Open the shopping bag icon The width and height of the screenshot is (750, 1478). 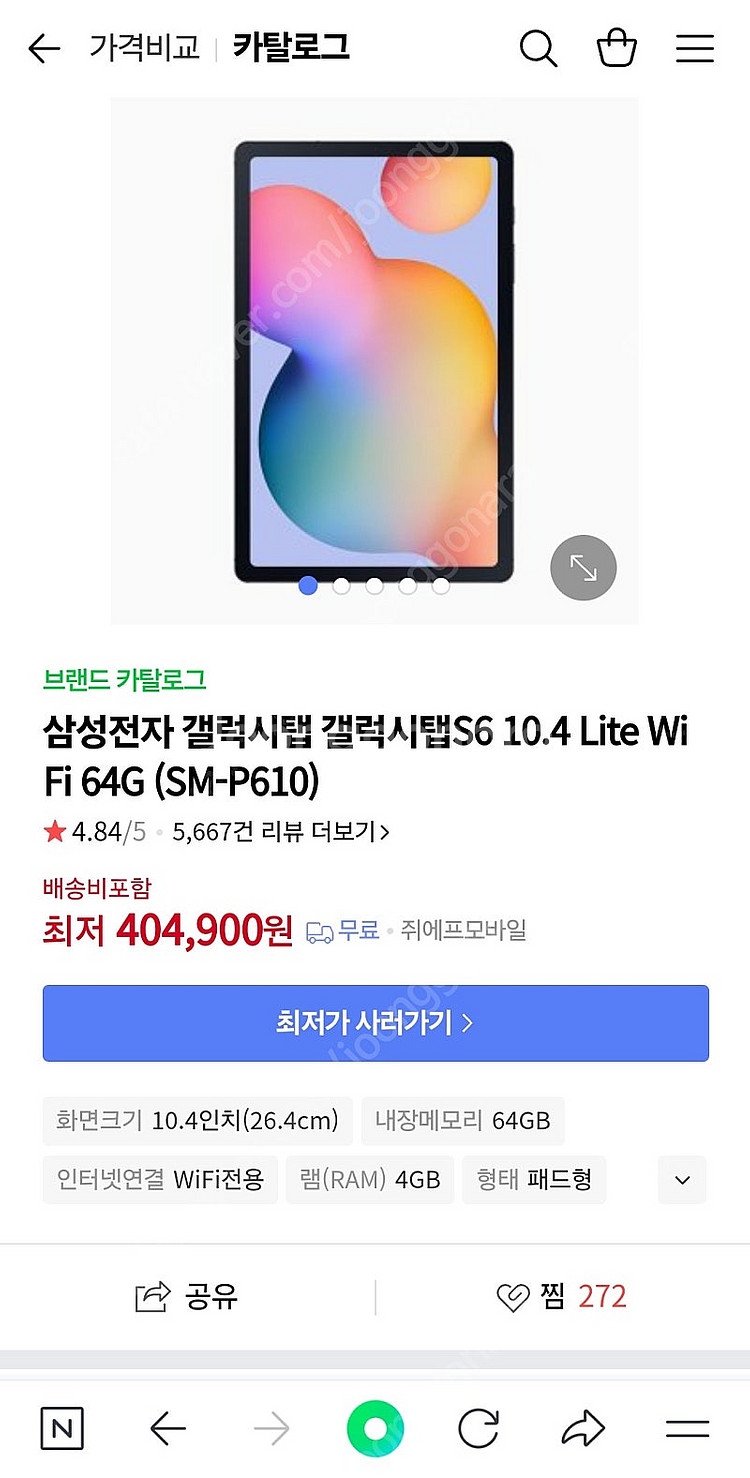(x=617, y=47)
